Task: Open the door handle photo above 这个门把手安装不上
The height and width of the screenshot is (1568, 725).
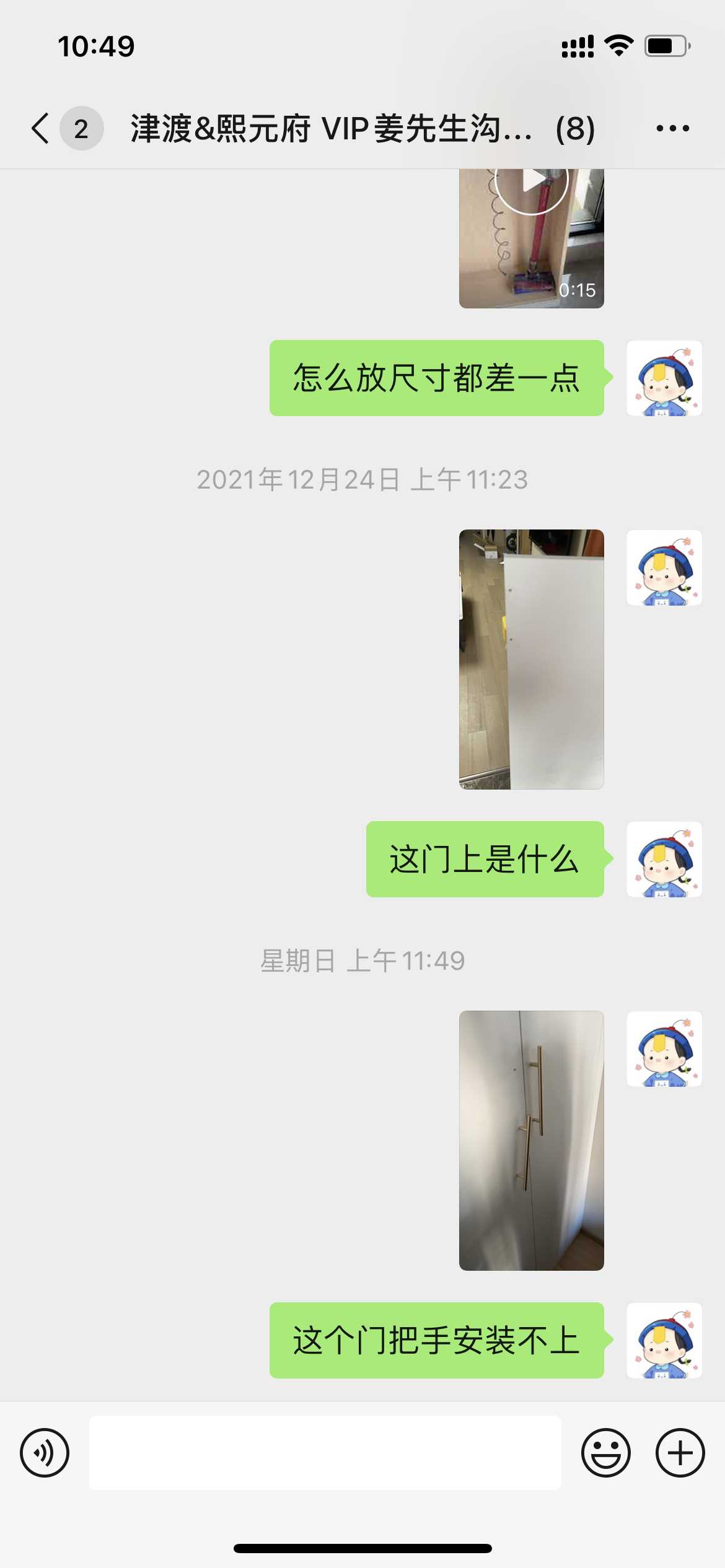Action: tap(531, 1140)
